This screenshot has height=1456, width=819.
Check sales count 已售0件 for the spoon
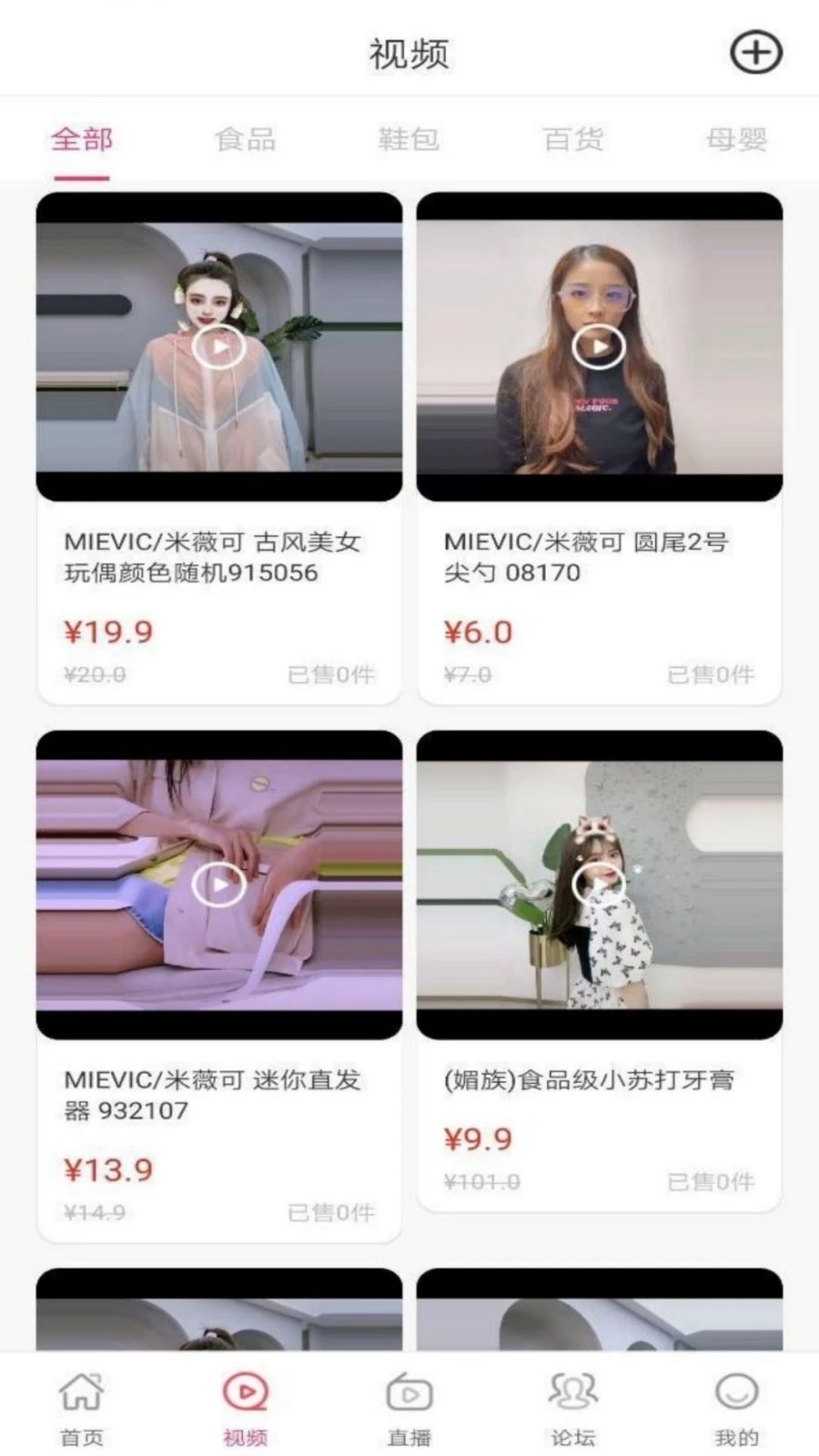[x=712, y=675]
